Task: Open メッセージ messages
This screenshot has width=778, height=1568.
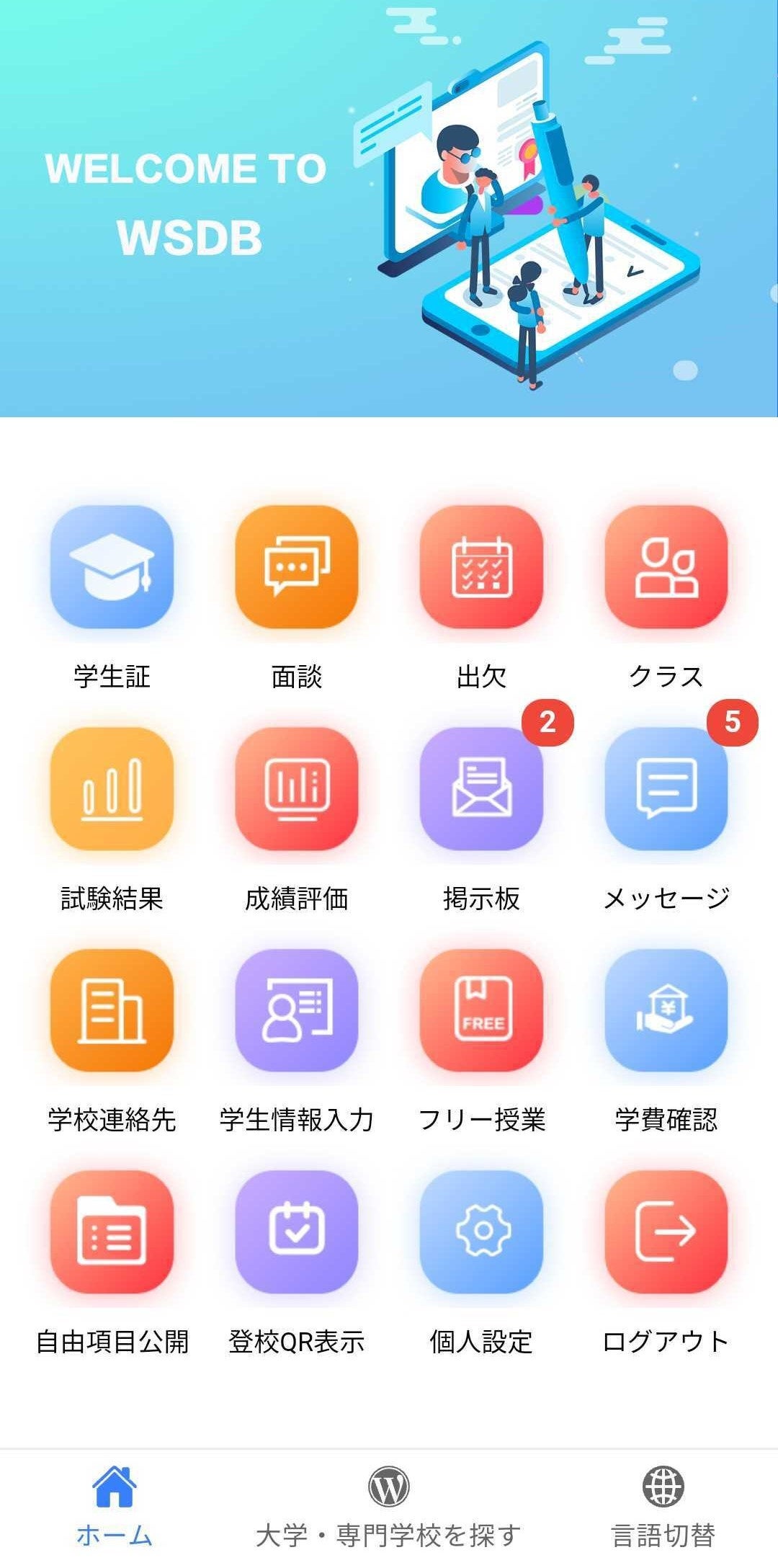Action: tap(666, 789)
